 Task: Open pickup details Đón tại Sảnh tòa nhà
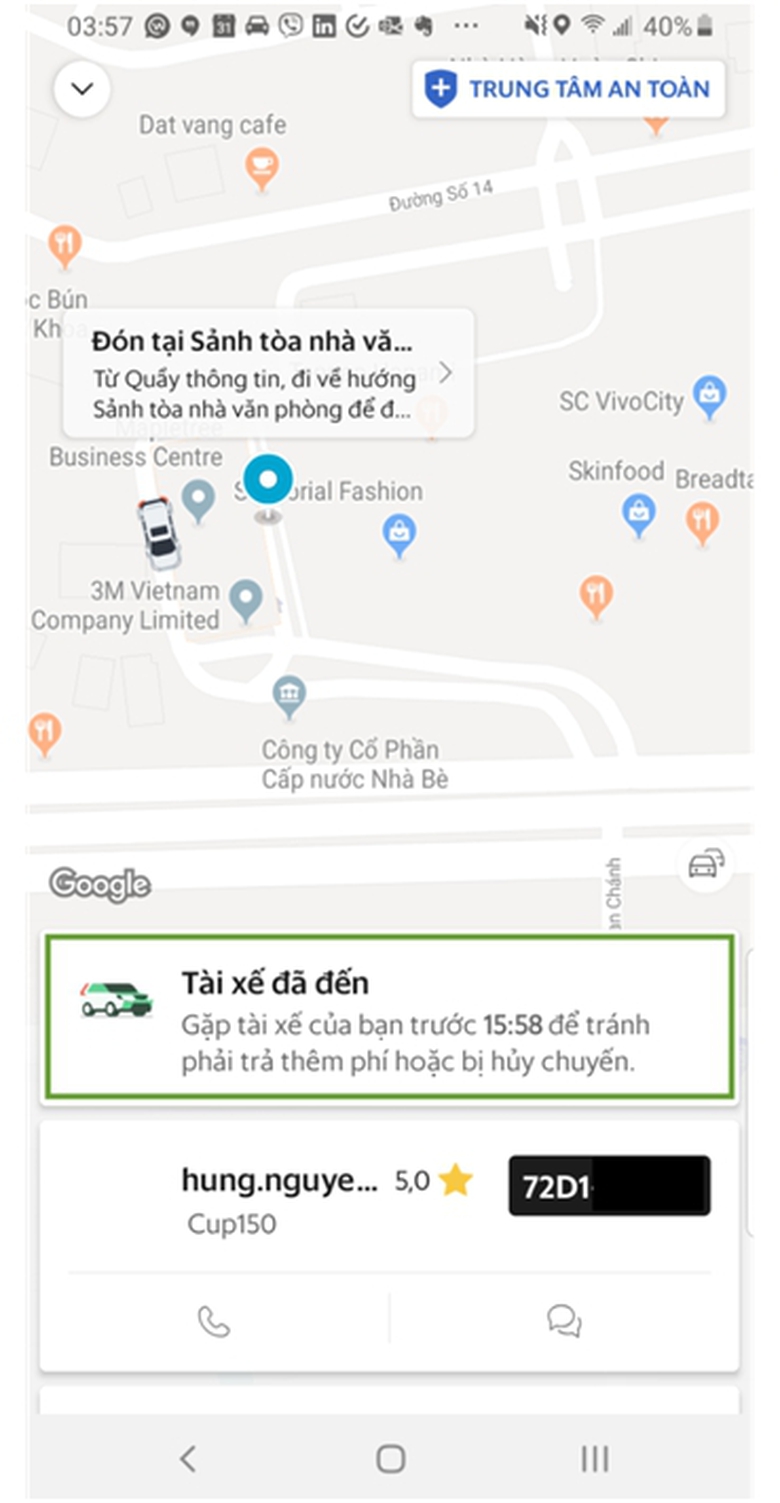coord(268,374)
